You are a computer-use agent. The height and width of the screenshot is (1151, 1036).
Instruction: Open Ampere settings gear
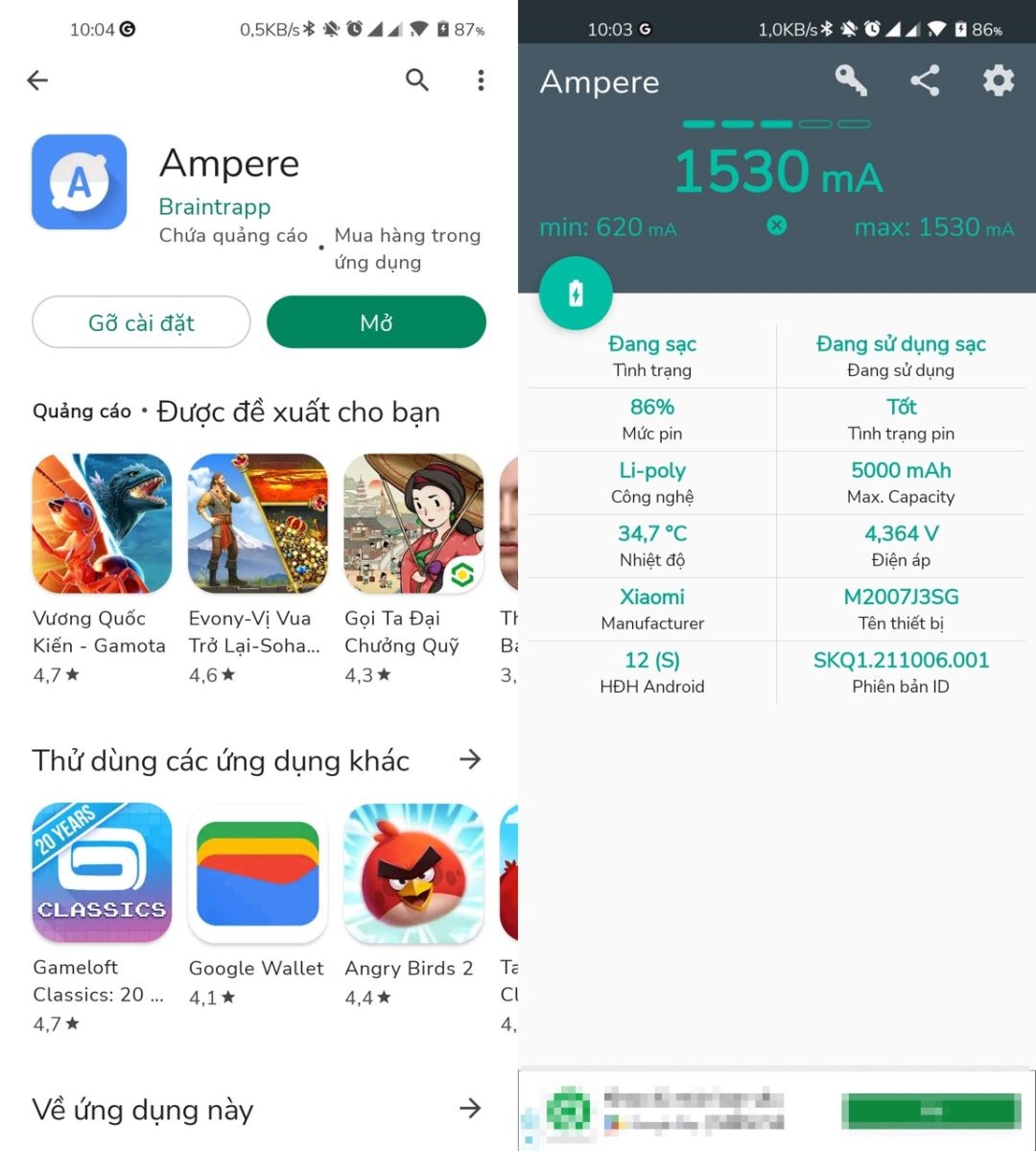(x=999, y=81)
